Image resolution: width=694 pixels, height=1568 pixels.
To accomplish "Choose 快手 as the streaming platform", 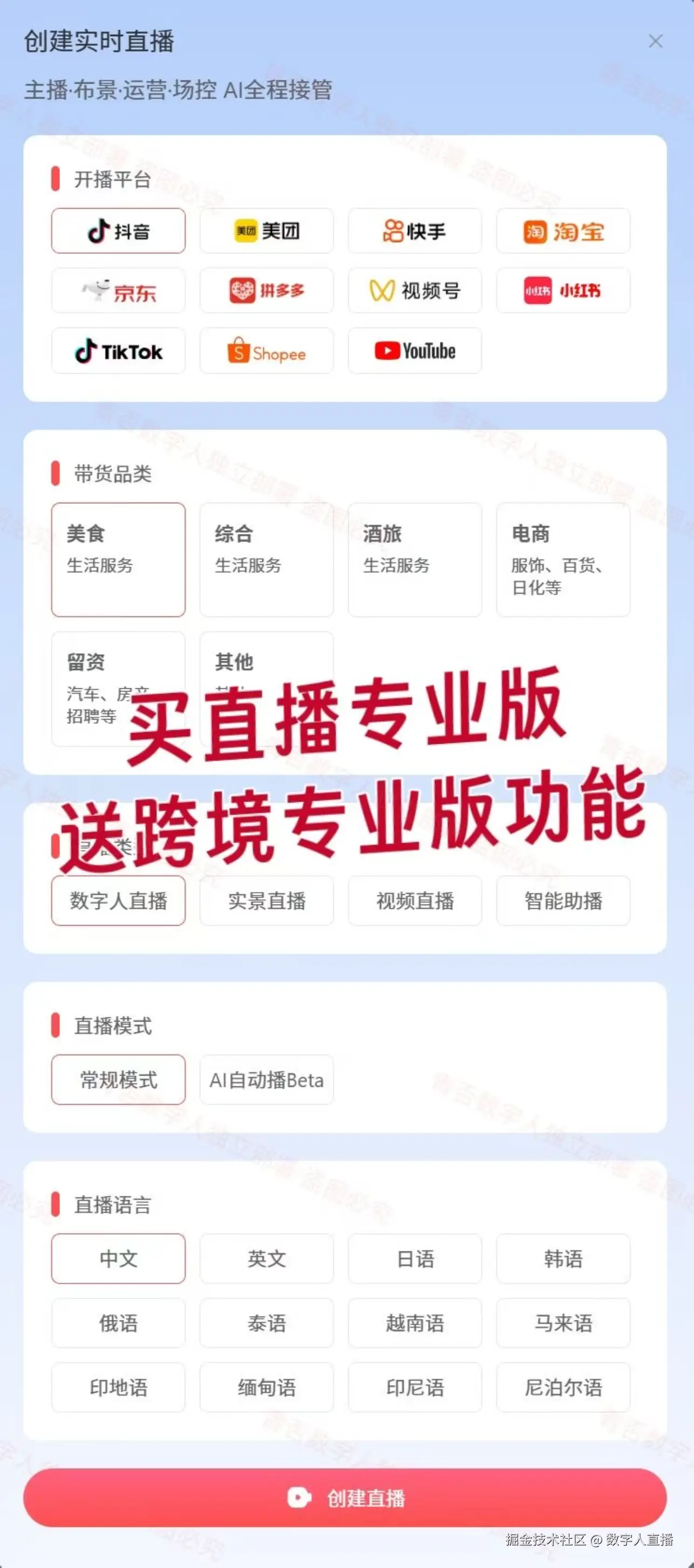I will coord(414,231).
